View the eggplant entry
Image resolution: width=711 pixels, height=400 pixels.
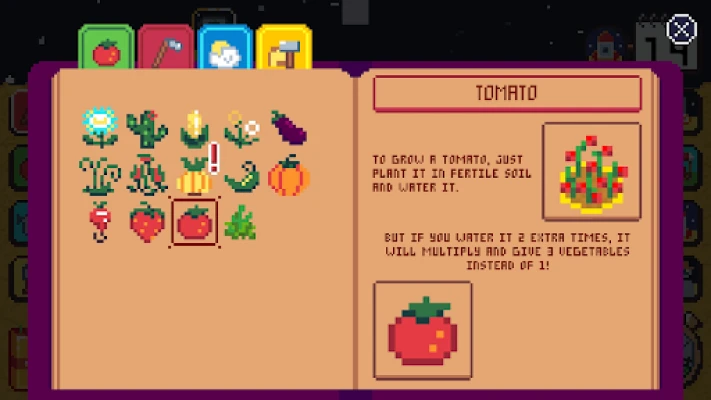click(x=288, y=128)
